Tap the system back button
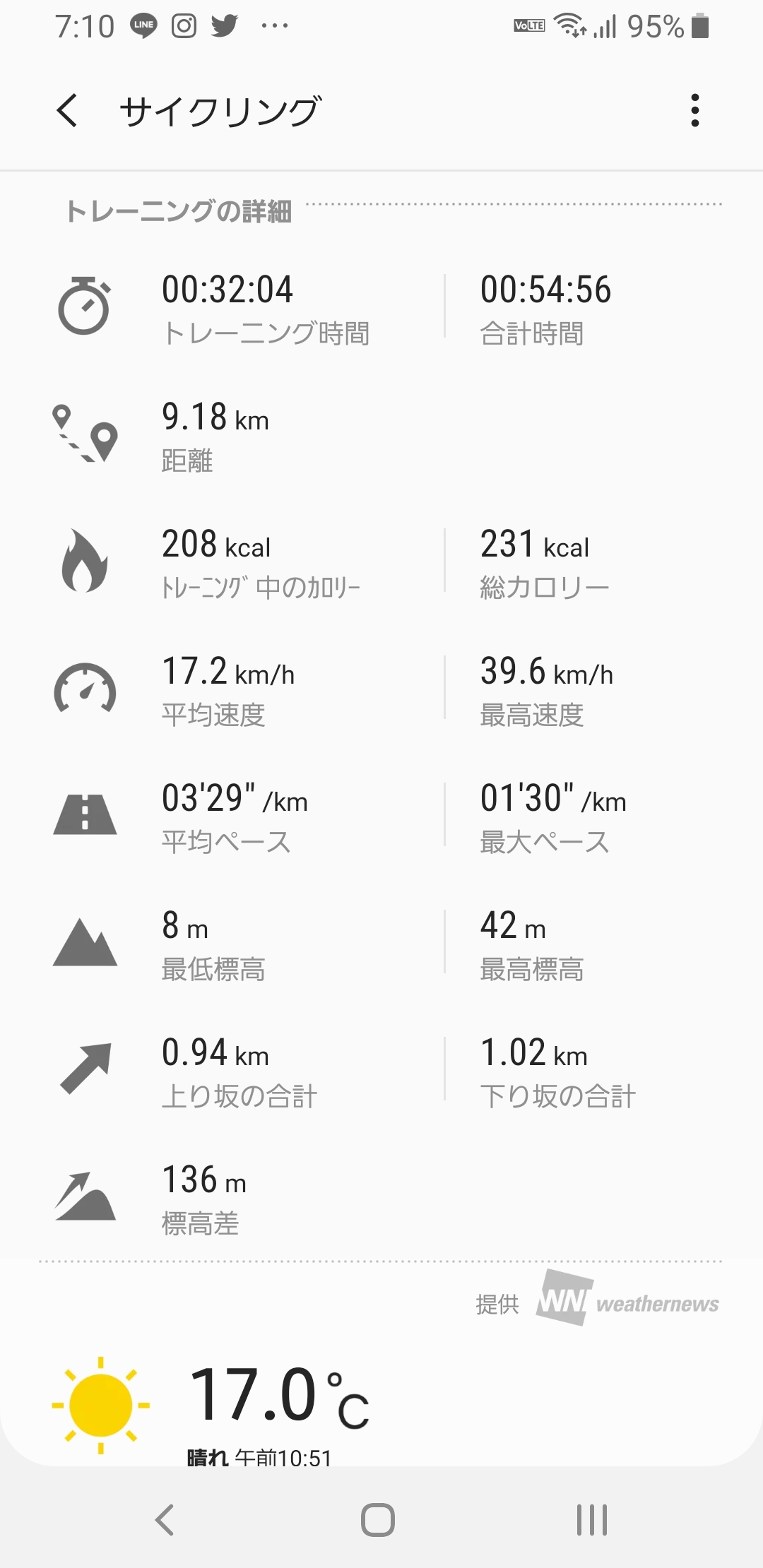This screenshot has width=763, height=1568. pyautogui.click(x=165, y=1519)
